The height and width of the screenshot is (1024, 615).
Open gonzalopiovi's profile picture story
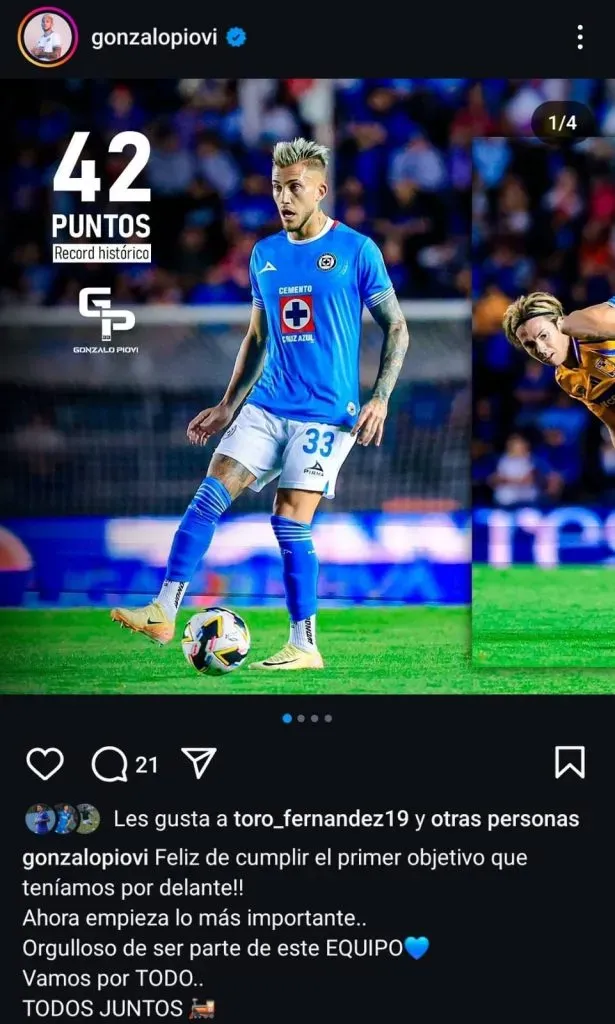[x=47, y=38]
